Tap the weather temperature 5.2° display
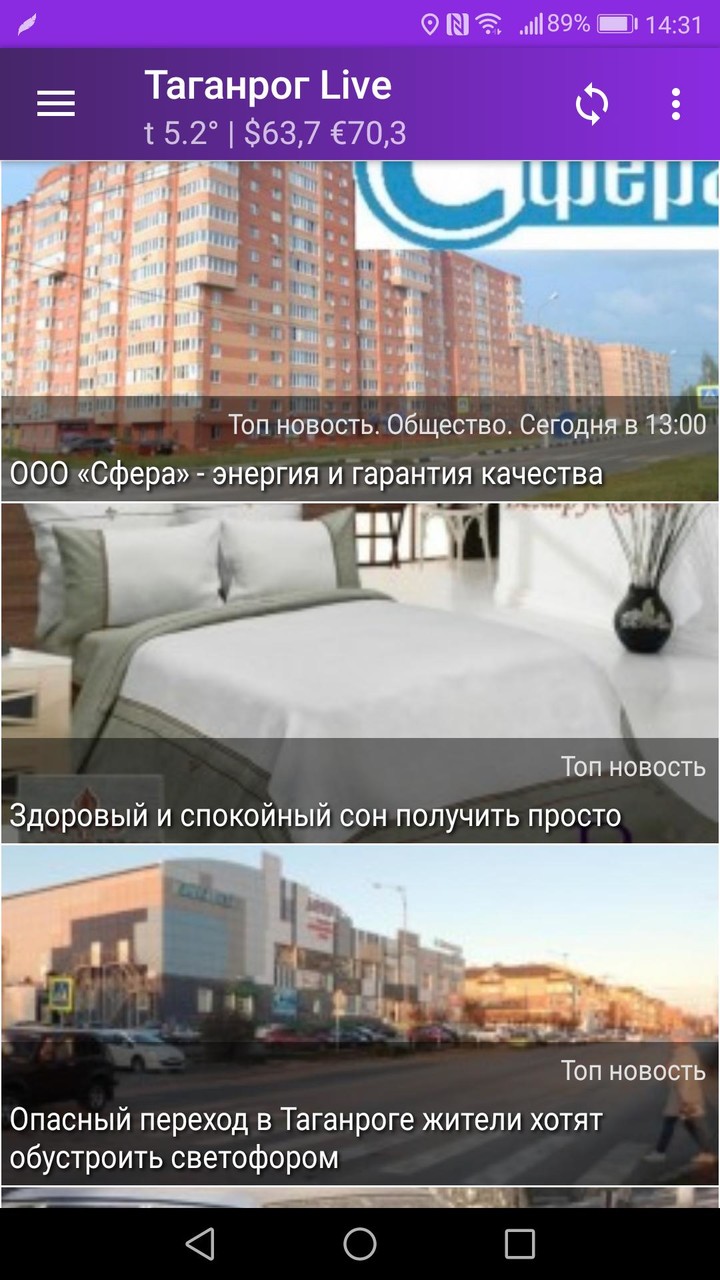The width and height of the screenshot is (720, 1280). (x=179, y=131)
